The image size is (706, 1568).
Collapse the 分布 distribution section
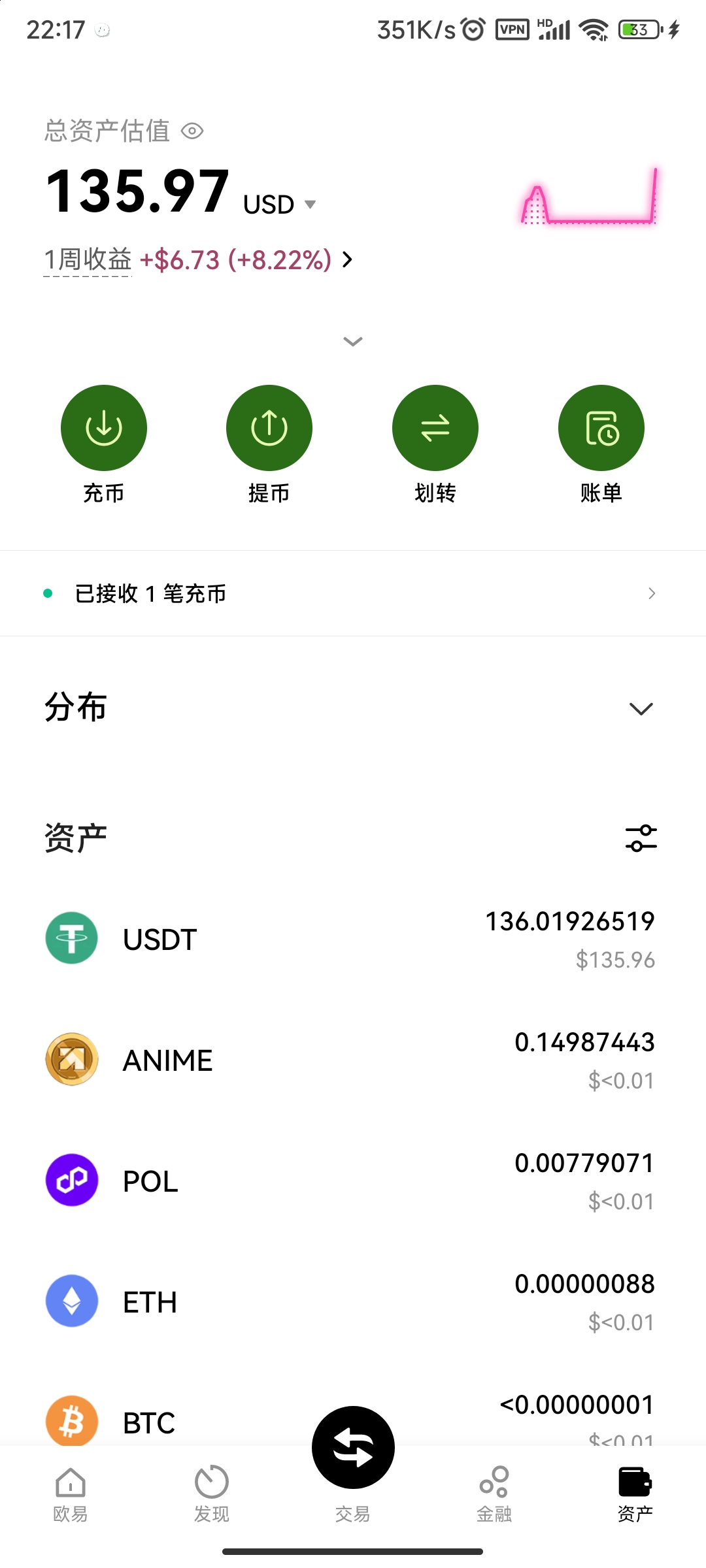[640, 708]
